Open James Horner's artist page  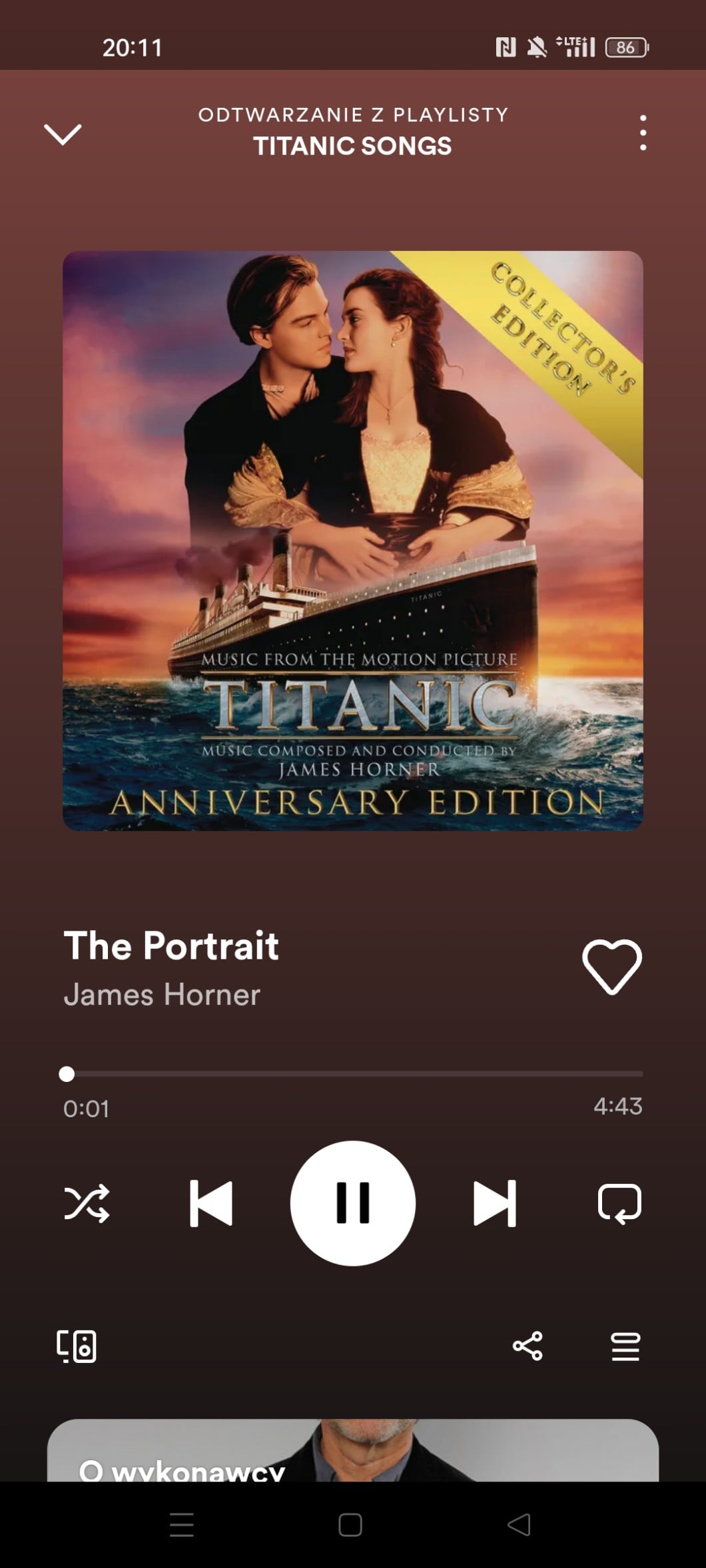[162, 995]
